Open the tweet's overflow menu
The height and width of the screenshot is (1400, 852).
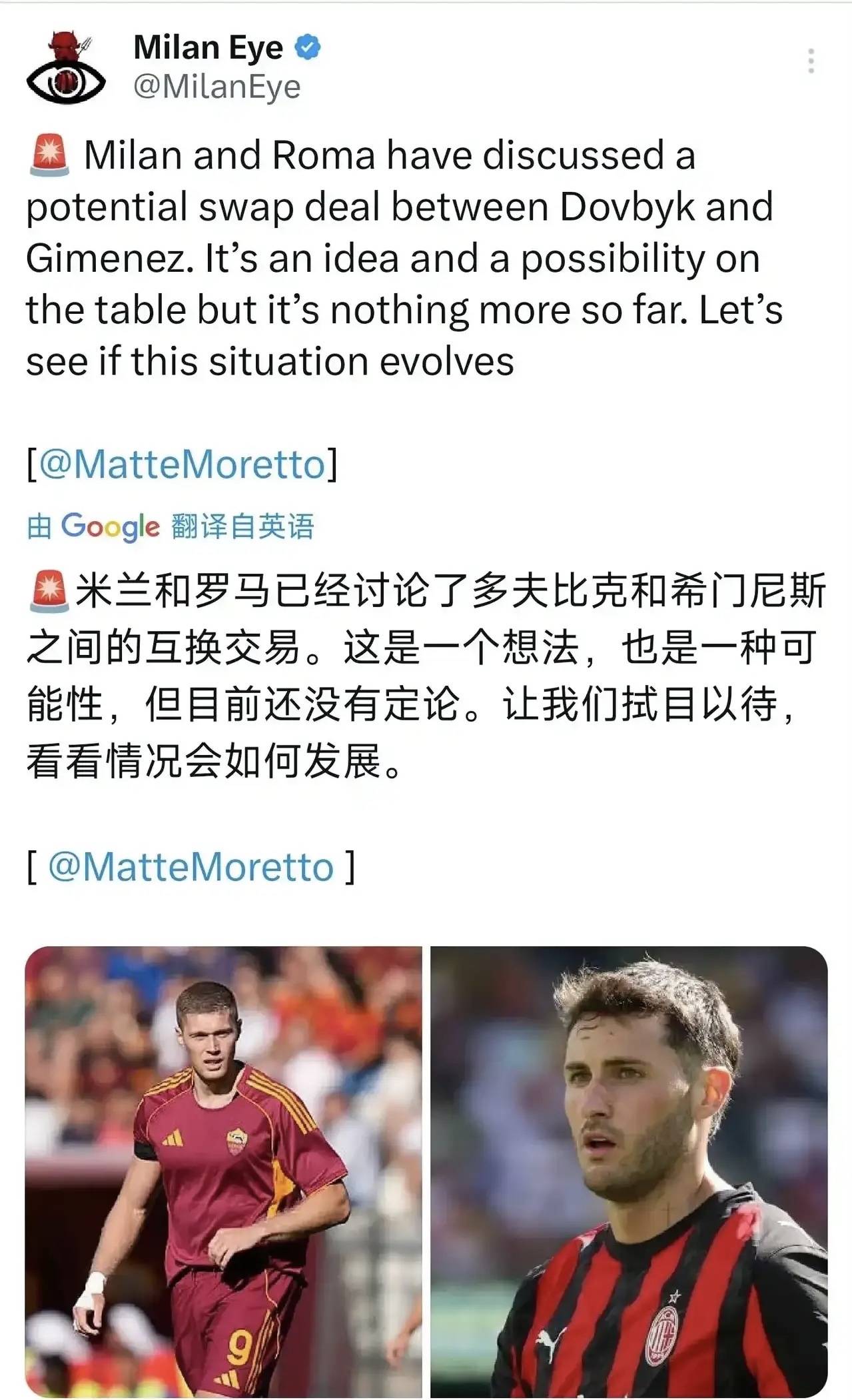click(x=811, y=61)
